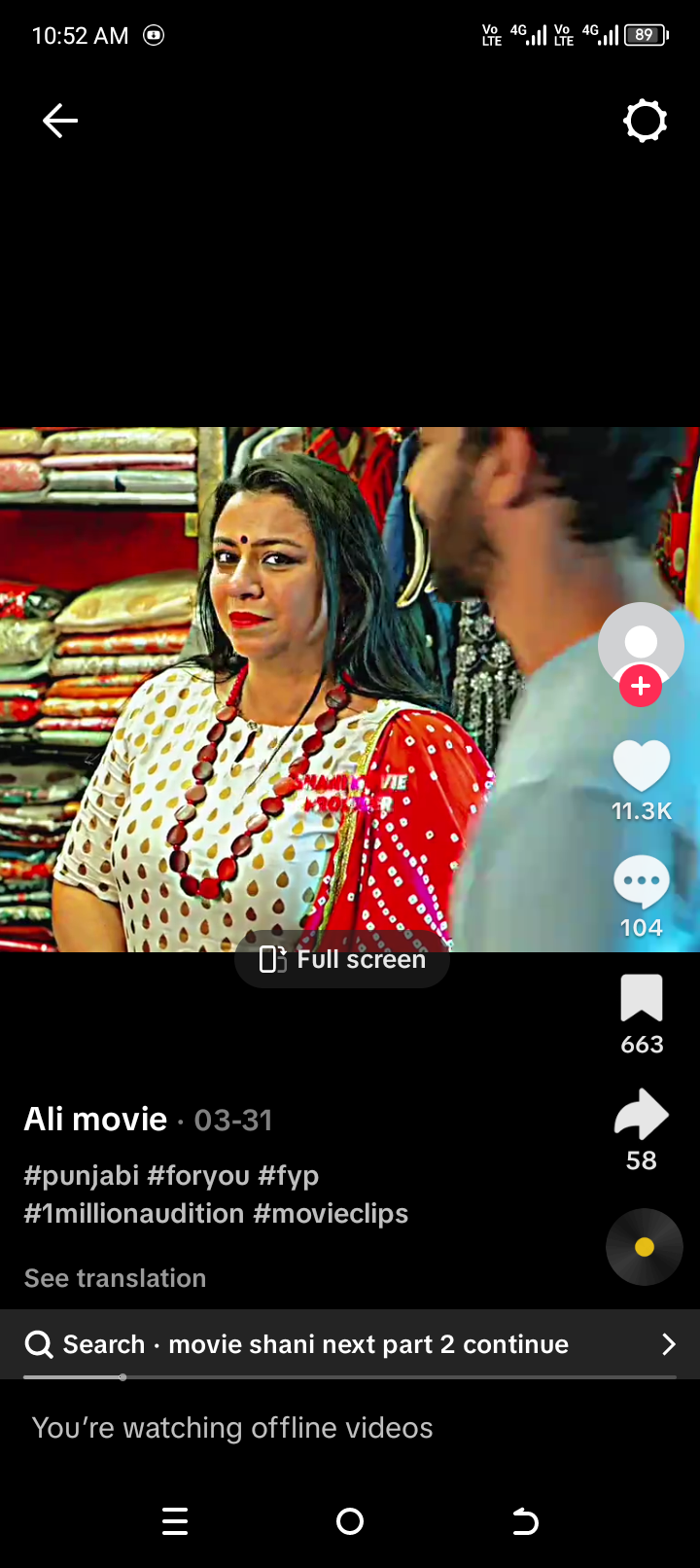
Task: Go back using the top-left arrow
Action: pyautogui.click(x=60, y=121)
